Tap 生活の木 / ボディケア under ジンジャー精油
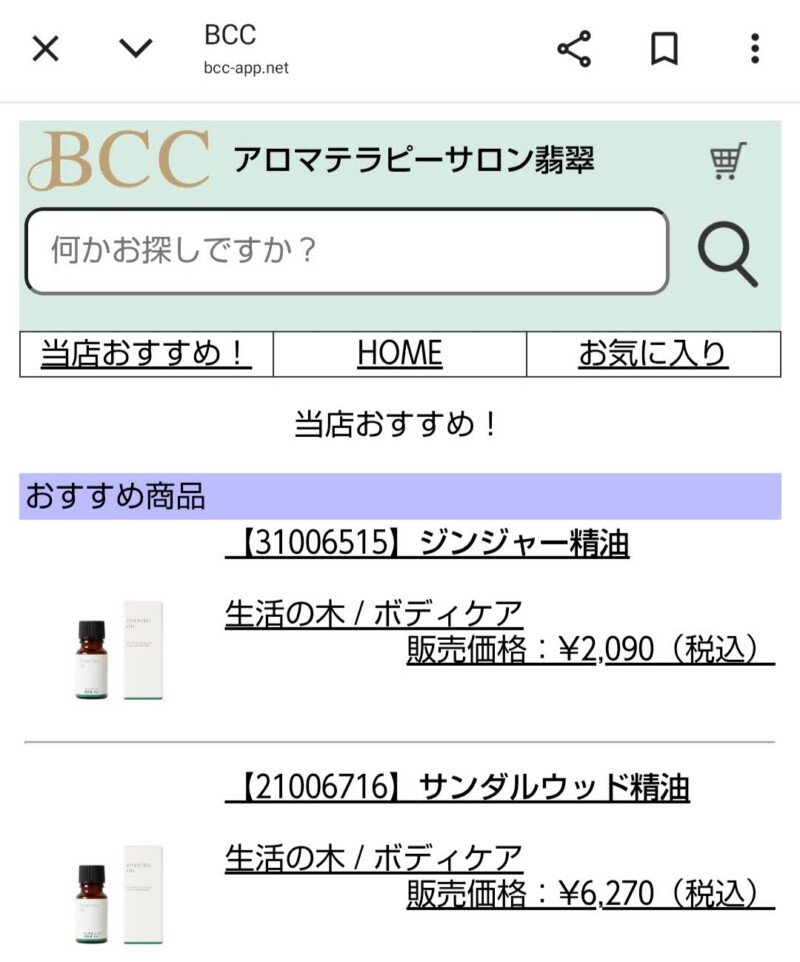Image resolution: width=800 pixels, height=962 pixels. (374, 613)
